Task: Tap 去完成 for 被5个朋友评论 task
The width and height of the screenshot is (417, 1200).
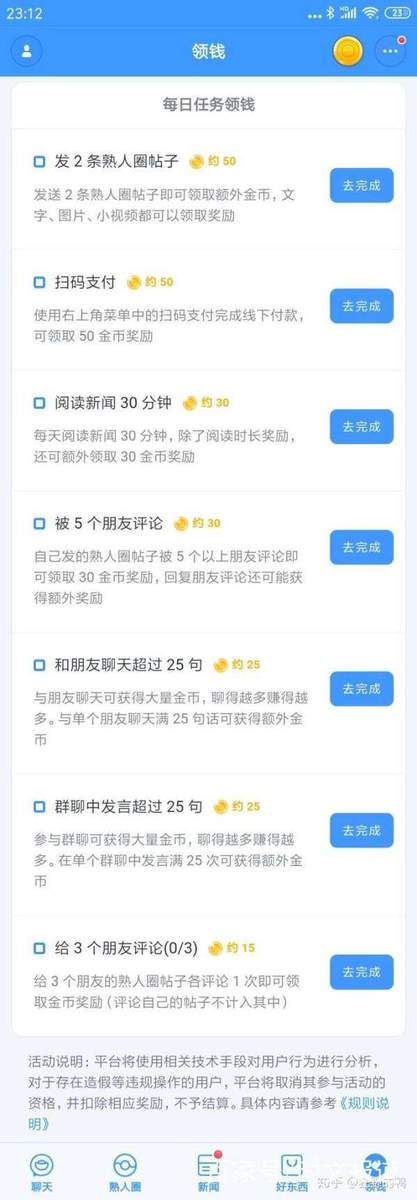Action: (x=361, y=547)
